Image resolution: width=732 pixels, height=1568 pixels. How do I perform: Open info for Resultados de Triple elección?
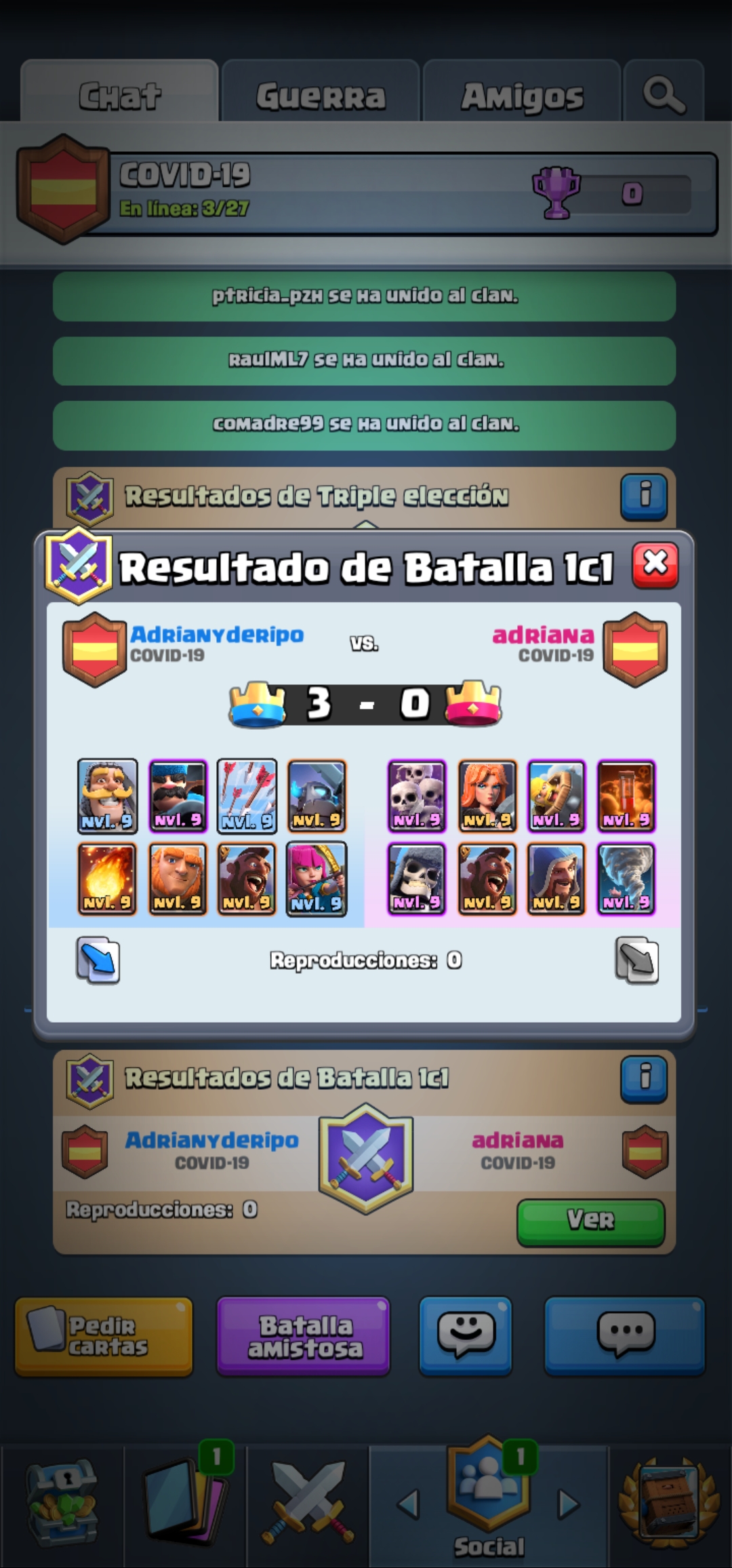643,496
